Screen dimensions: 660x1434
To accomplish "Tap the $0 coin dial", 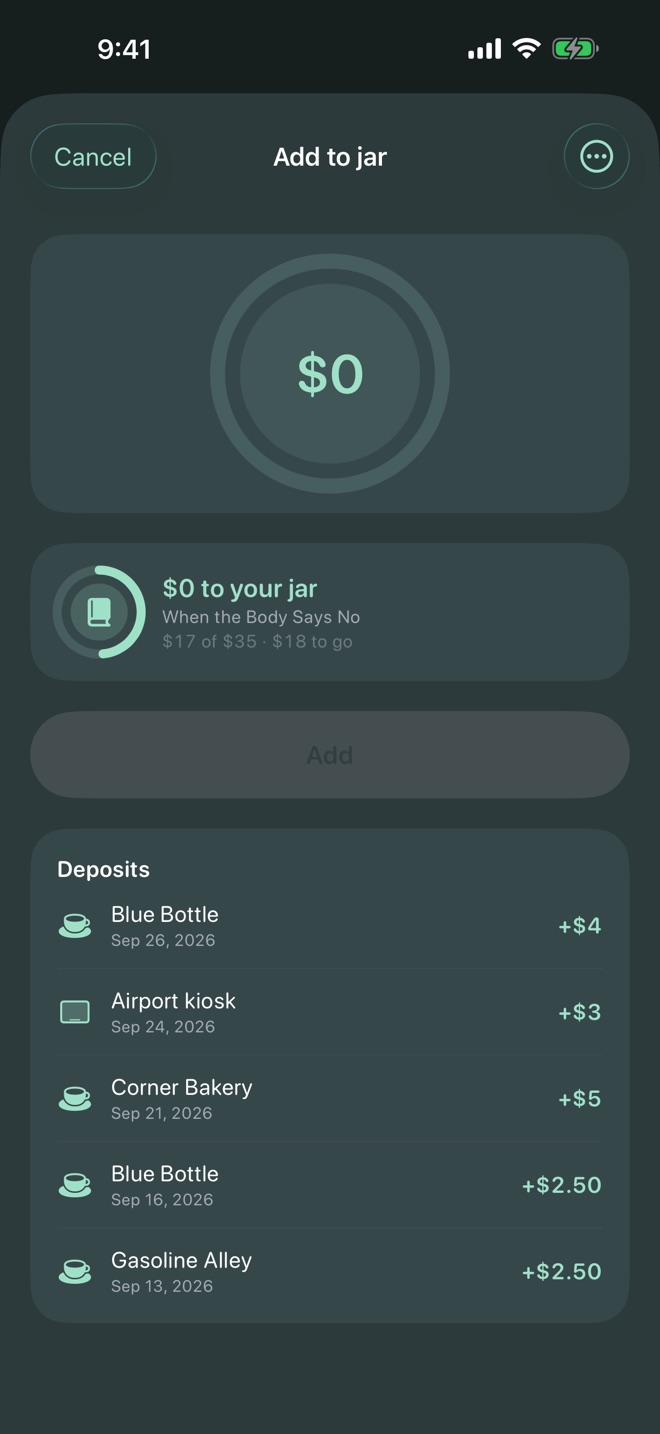I will coord(330,374).
